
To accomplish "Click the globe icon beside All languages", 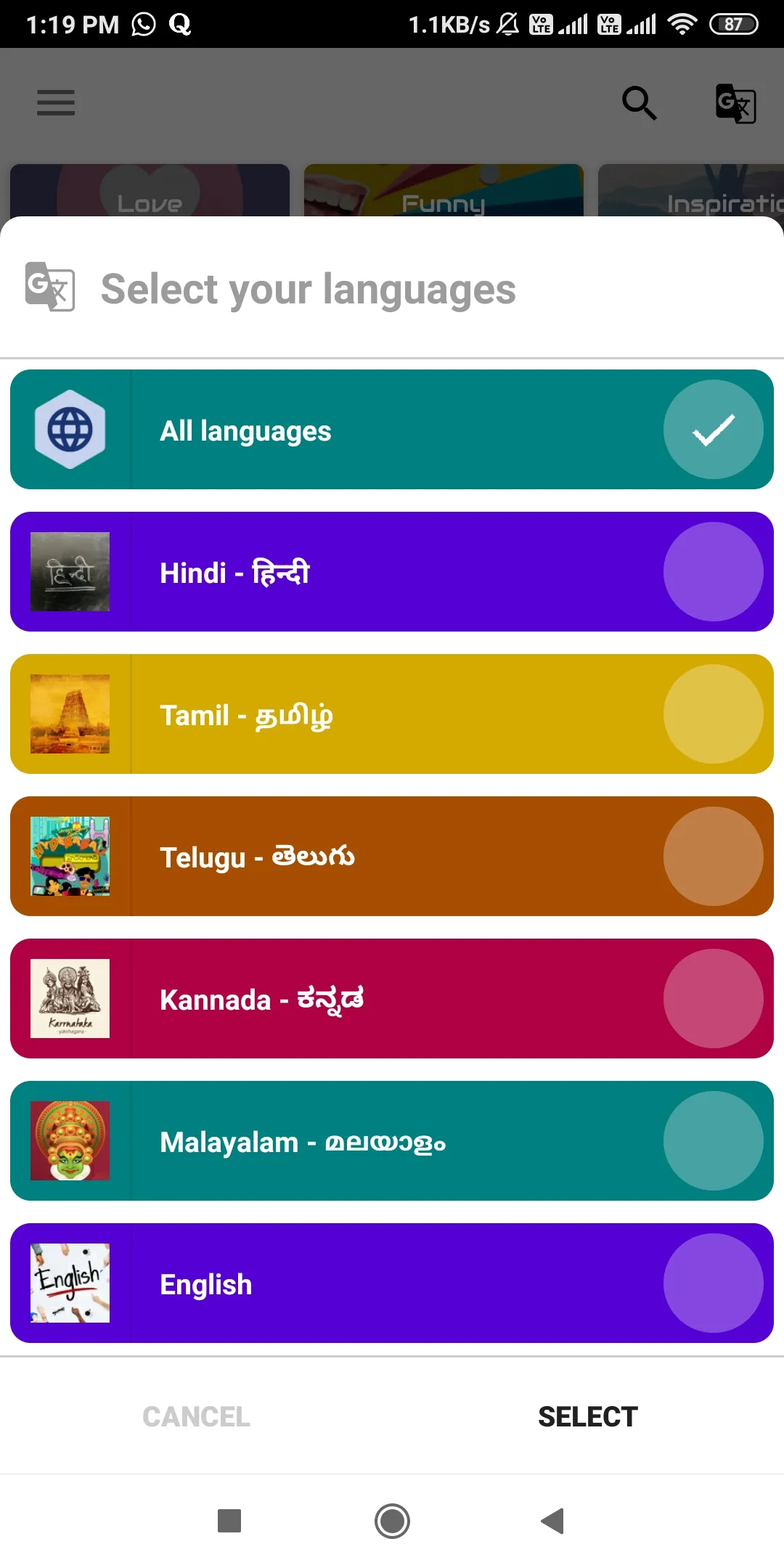I will point(70,429).
